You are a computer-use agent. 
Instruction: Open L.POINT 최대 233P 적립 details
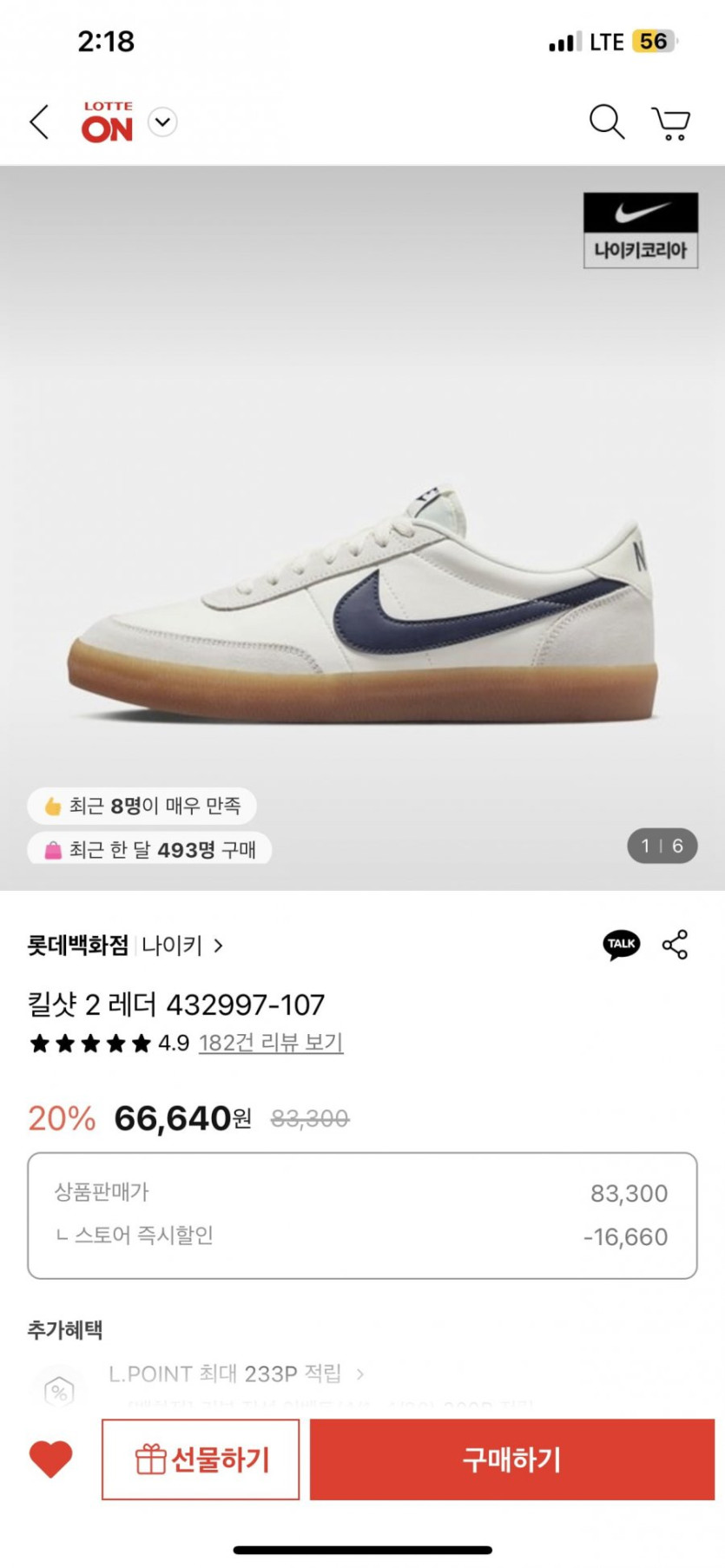click(x=234, y=1374)
